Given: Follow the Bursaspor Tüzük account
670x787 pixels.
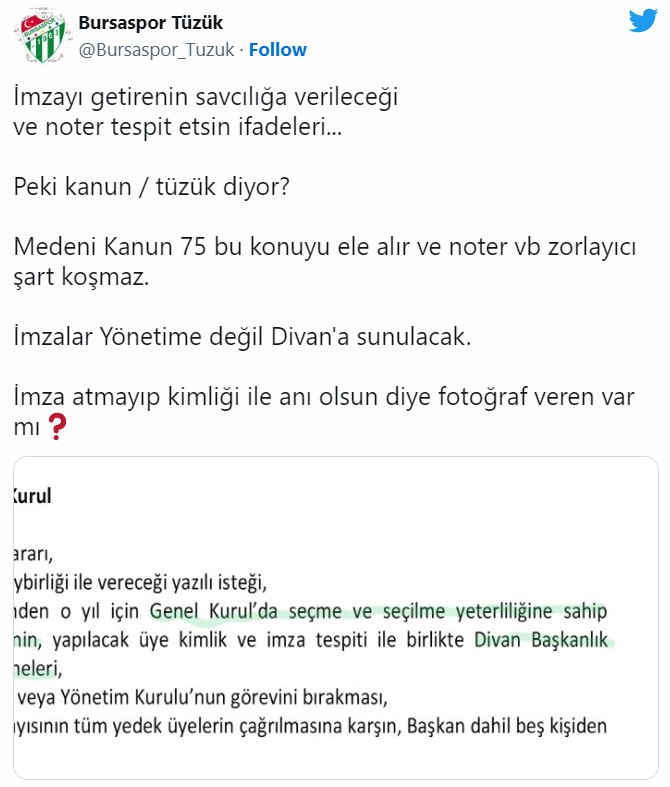Looking at the screenshot, I should (x=277, y=49).
